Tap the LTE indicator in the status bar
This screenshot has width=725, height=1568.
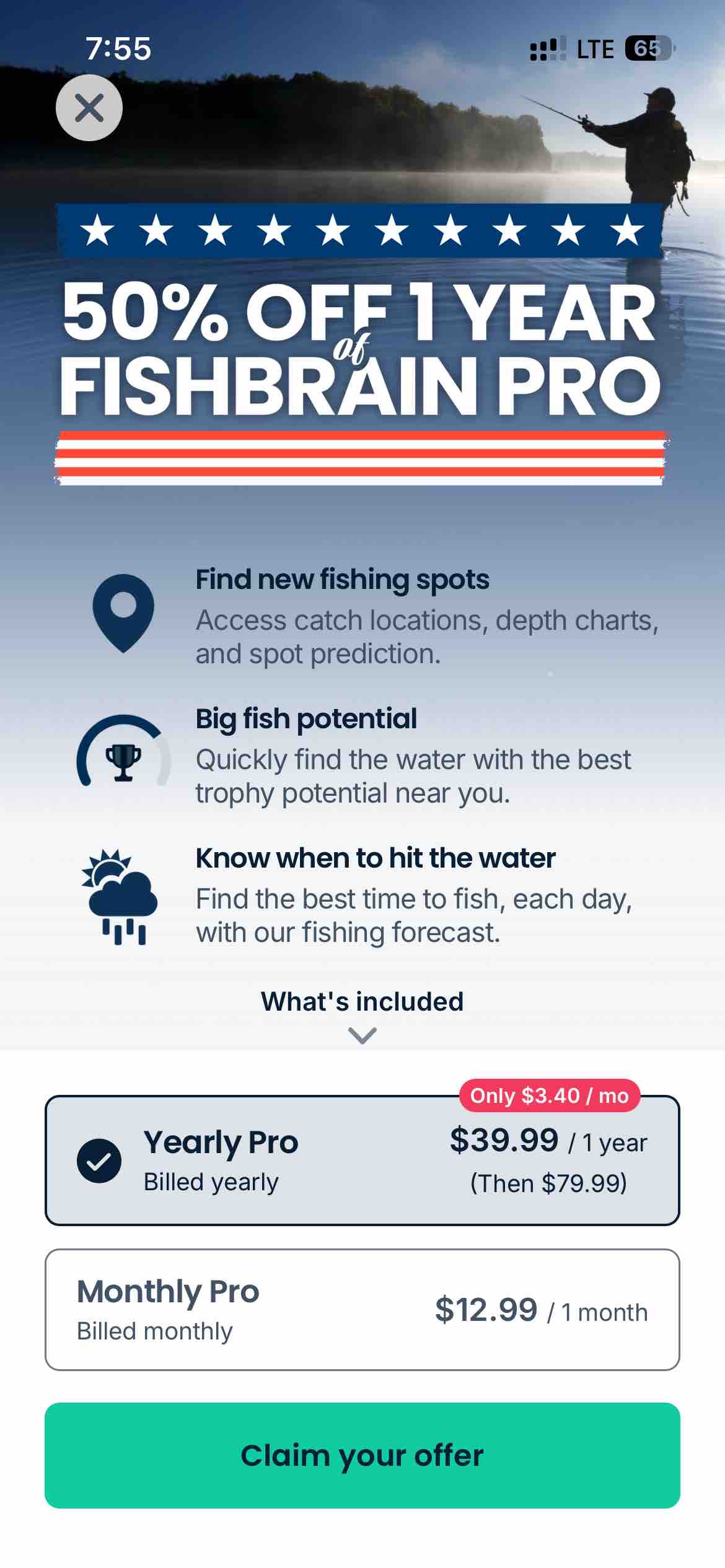[594, 48]
